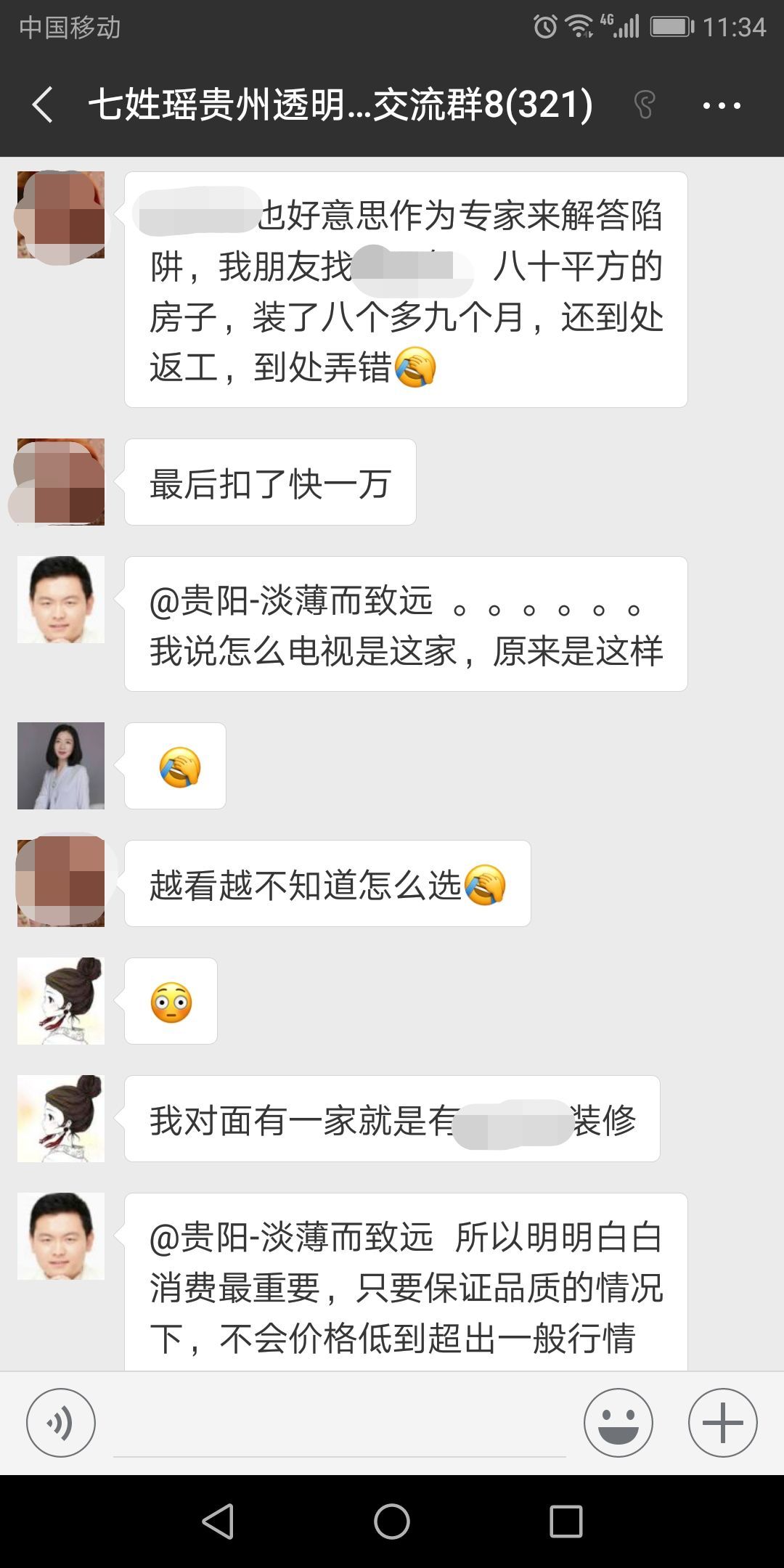Screen dimensions: 784x1568
Task: Go back from the group chat
Action: click(x=44, y=105)
